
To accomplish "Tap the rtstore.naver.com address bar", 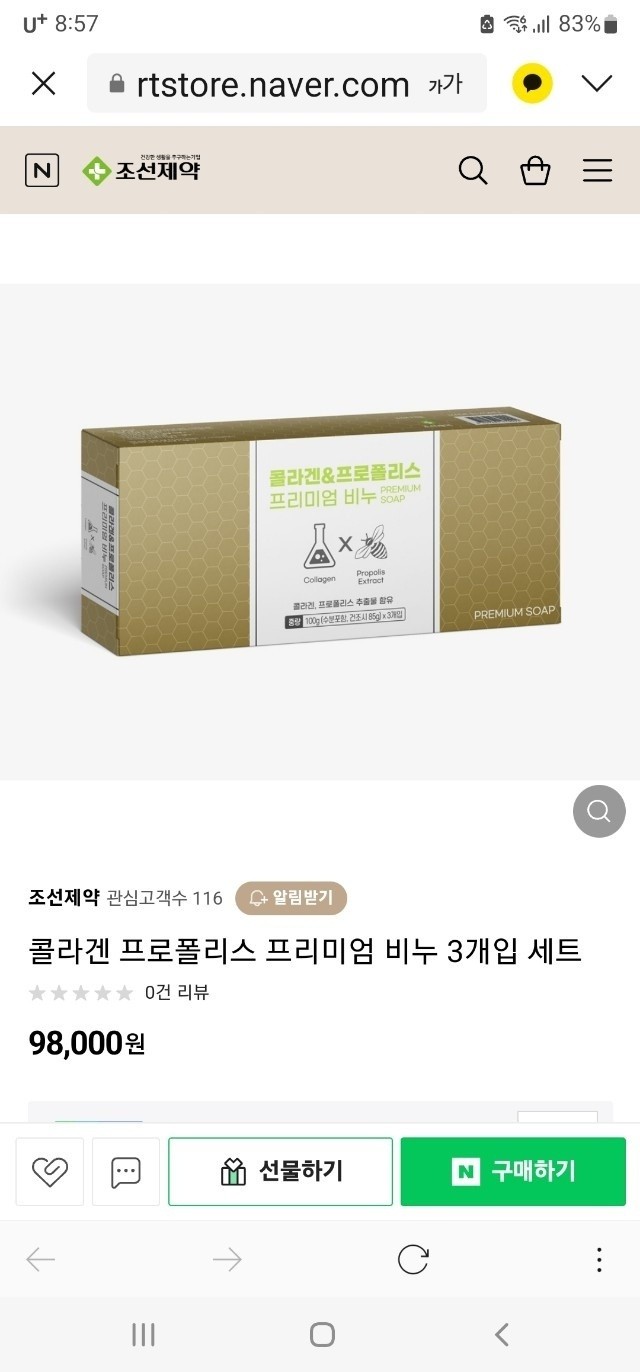I will (x=272, y=84).
